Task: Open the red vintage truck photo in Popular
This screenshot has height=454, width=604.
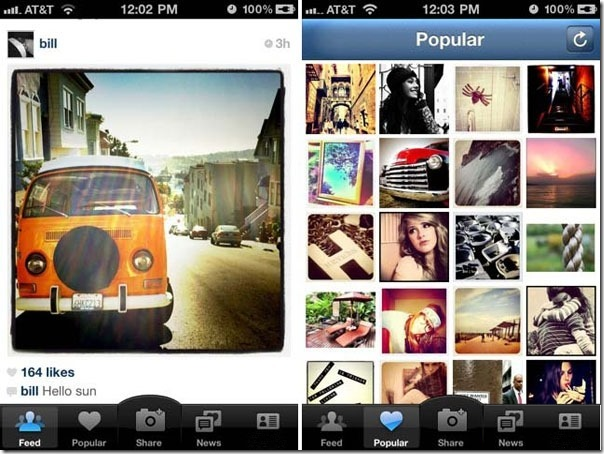Action: (413, 172)
